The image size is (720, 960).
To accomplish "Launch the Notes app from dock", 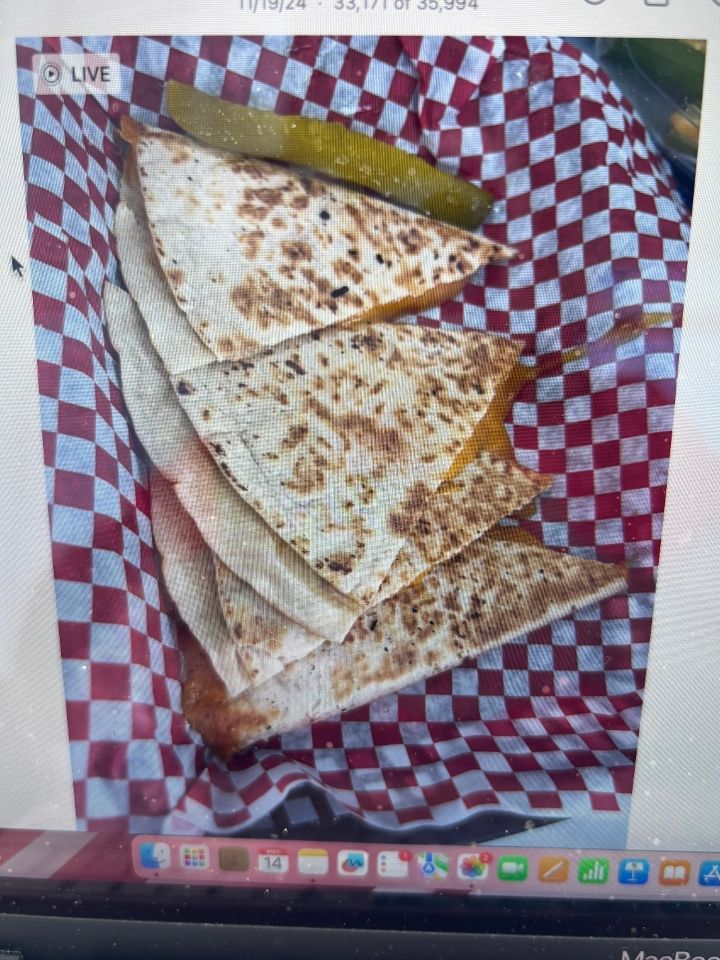I will [313, 861].
